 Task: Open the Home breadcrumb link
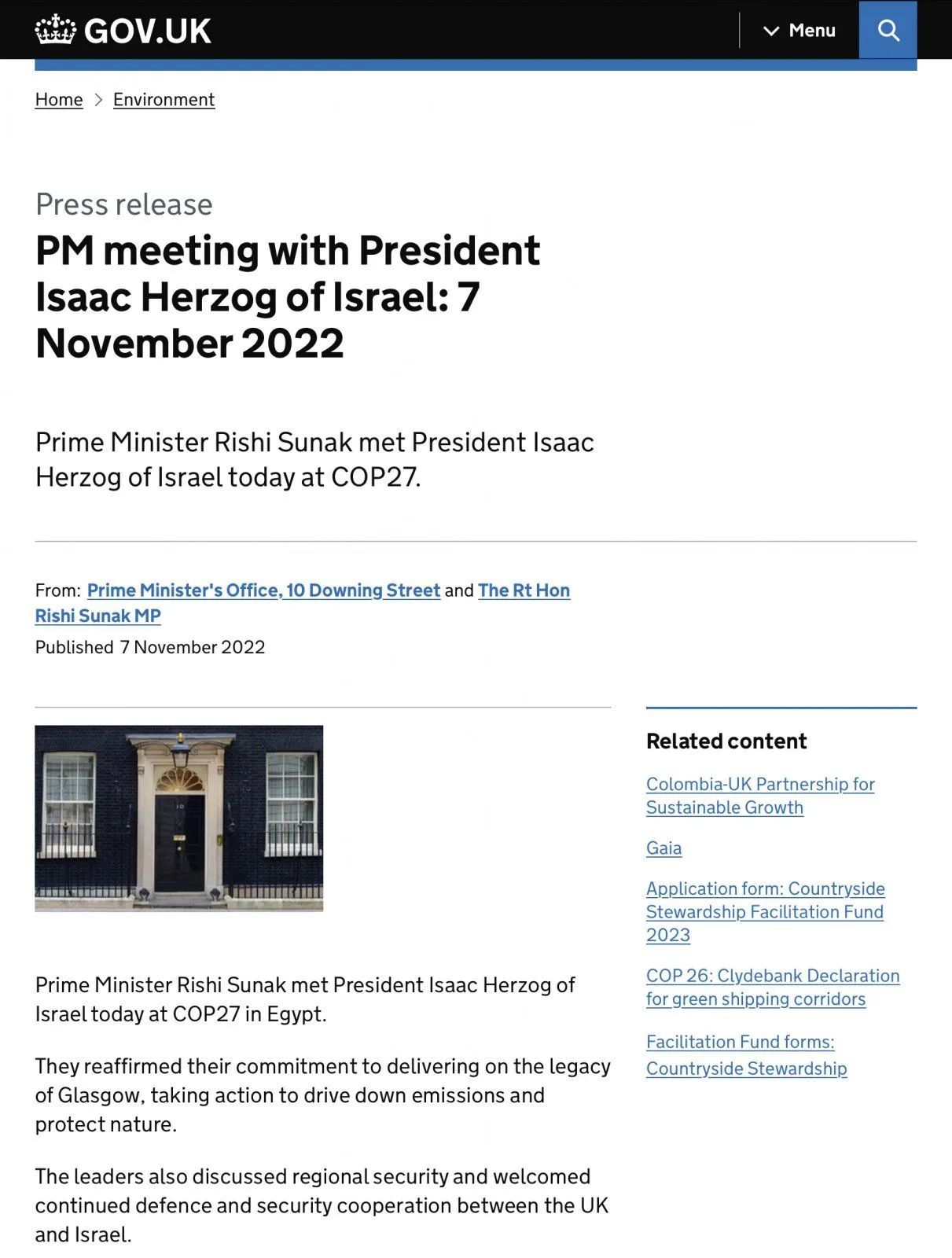pyautogui.click(x=59, y=100)
